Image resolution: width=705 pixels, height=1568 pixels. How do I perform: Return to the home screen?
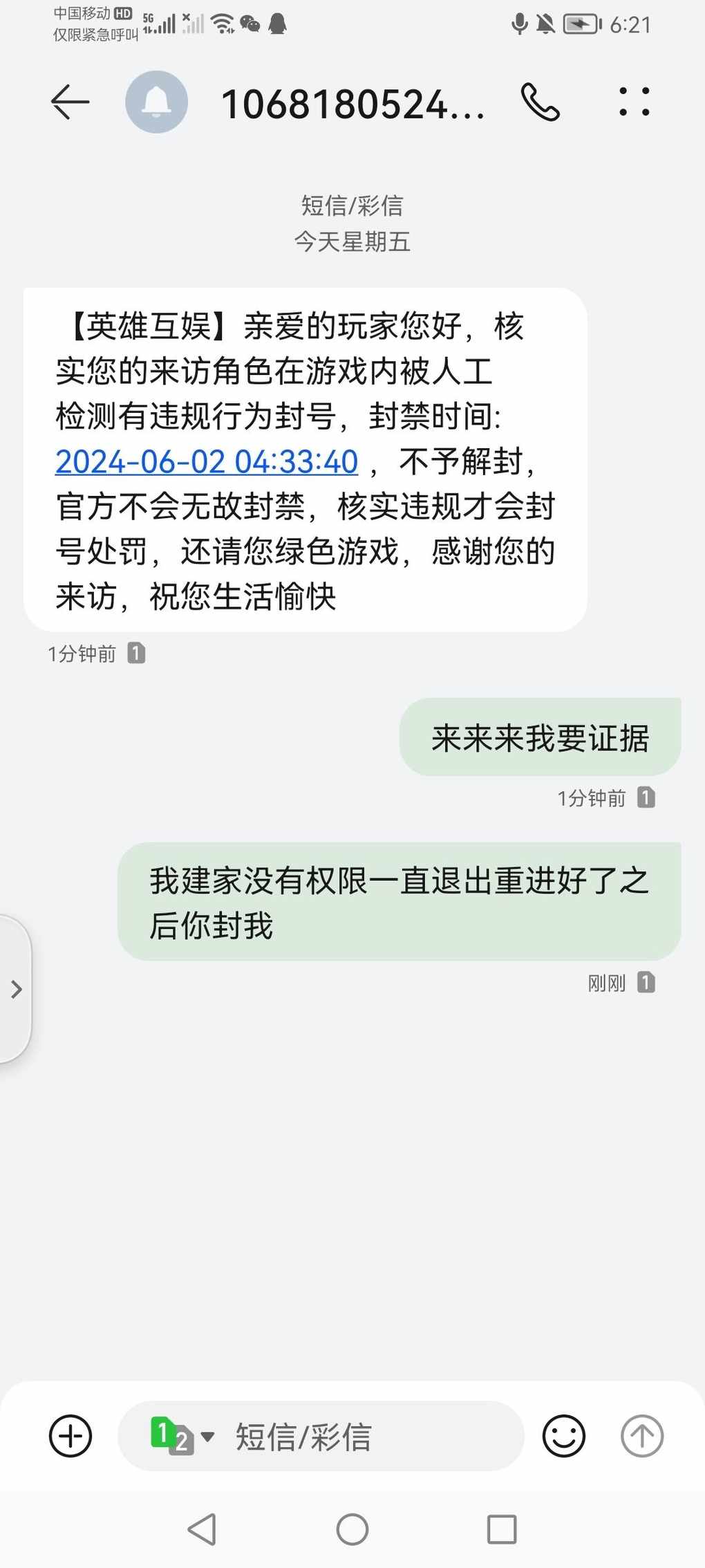click(352, 1529)
